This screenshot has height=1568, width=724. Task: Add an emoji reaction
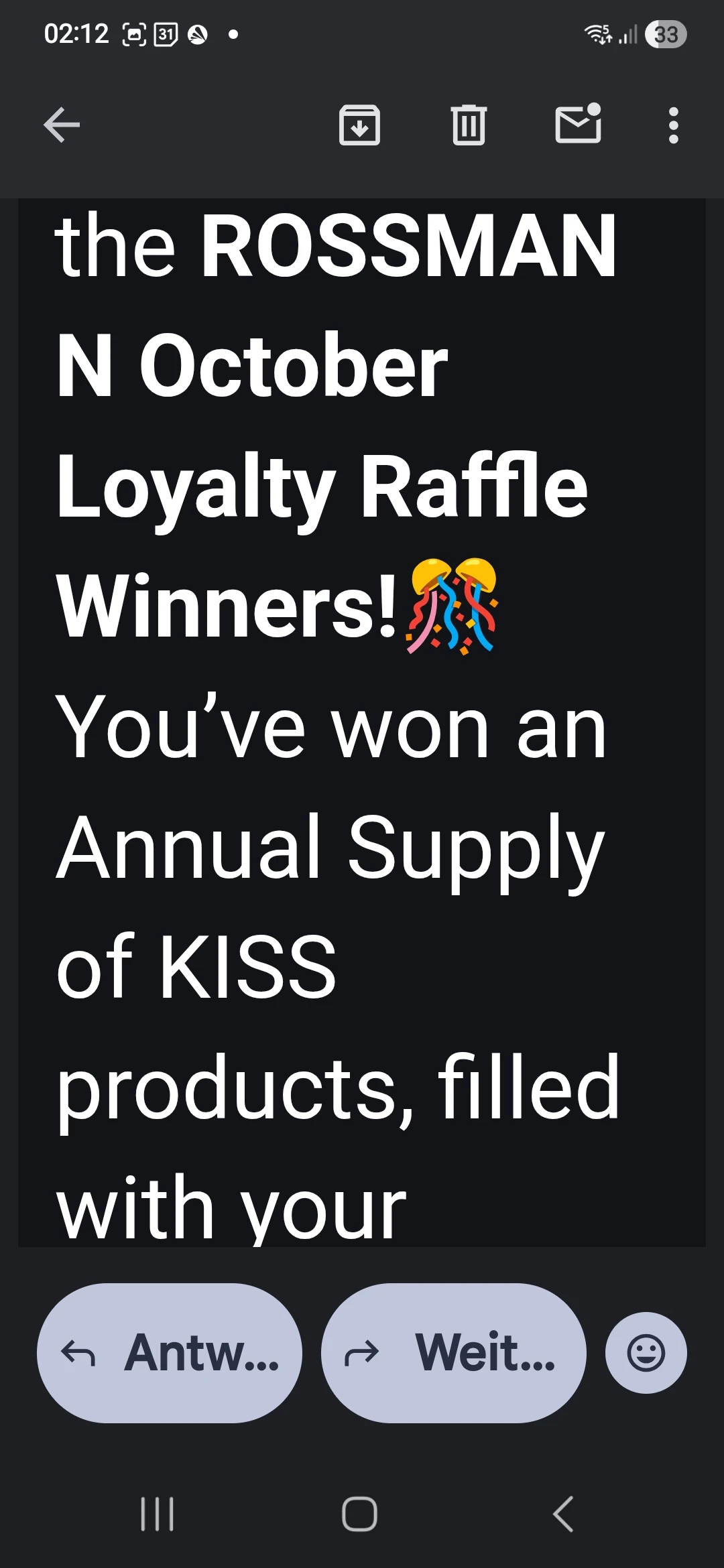pyautogui.click(x=646, y=1353)
